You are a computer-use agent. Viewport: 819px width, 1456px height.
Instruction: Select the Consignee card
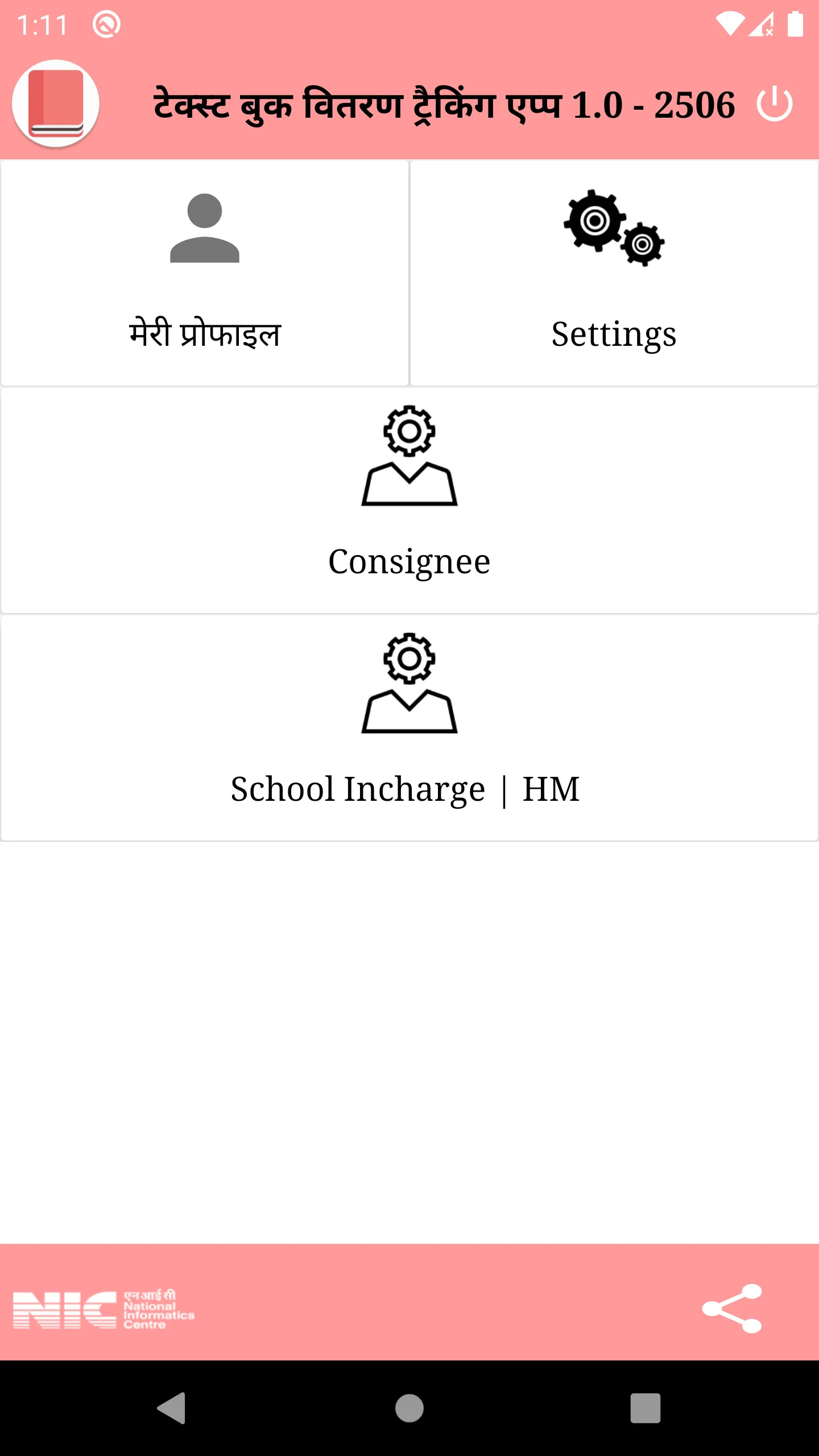[409, 500]
